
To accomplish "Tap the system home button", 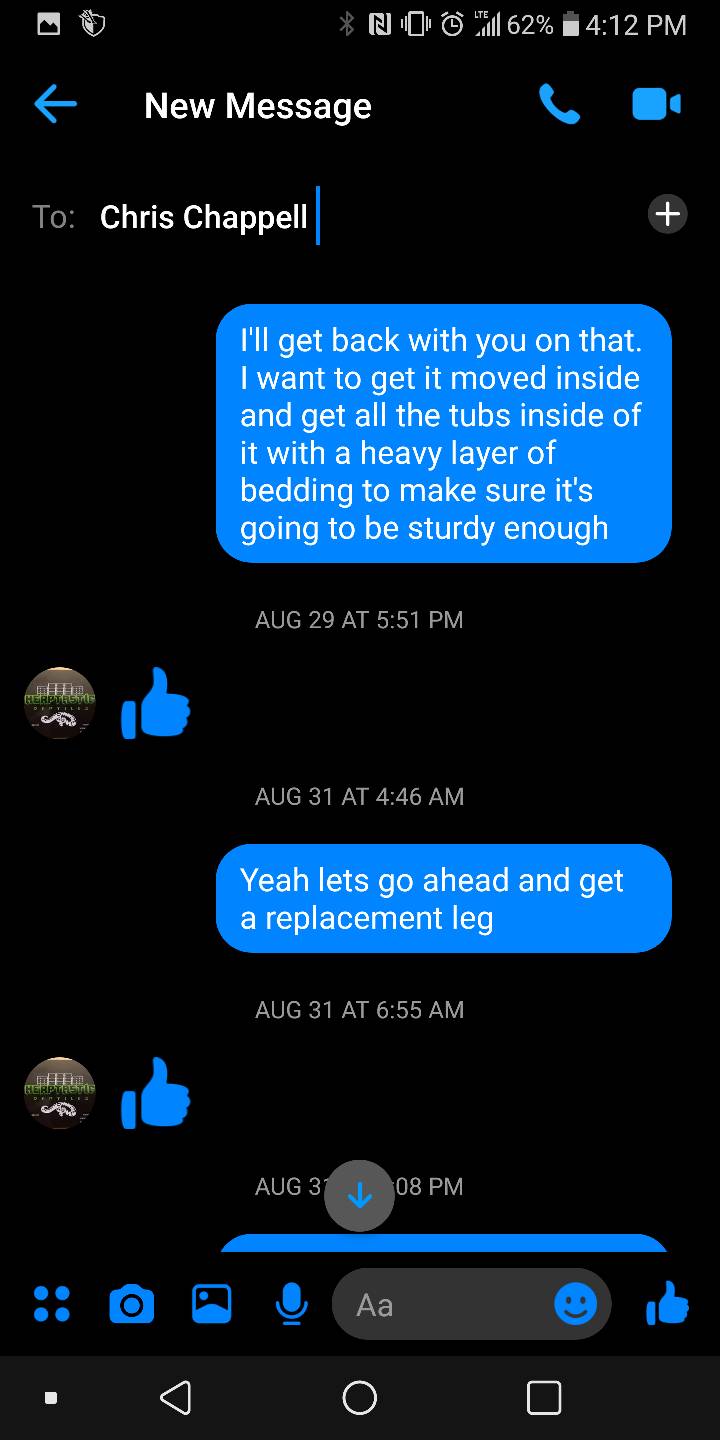I will point(359,1397).
